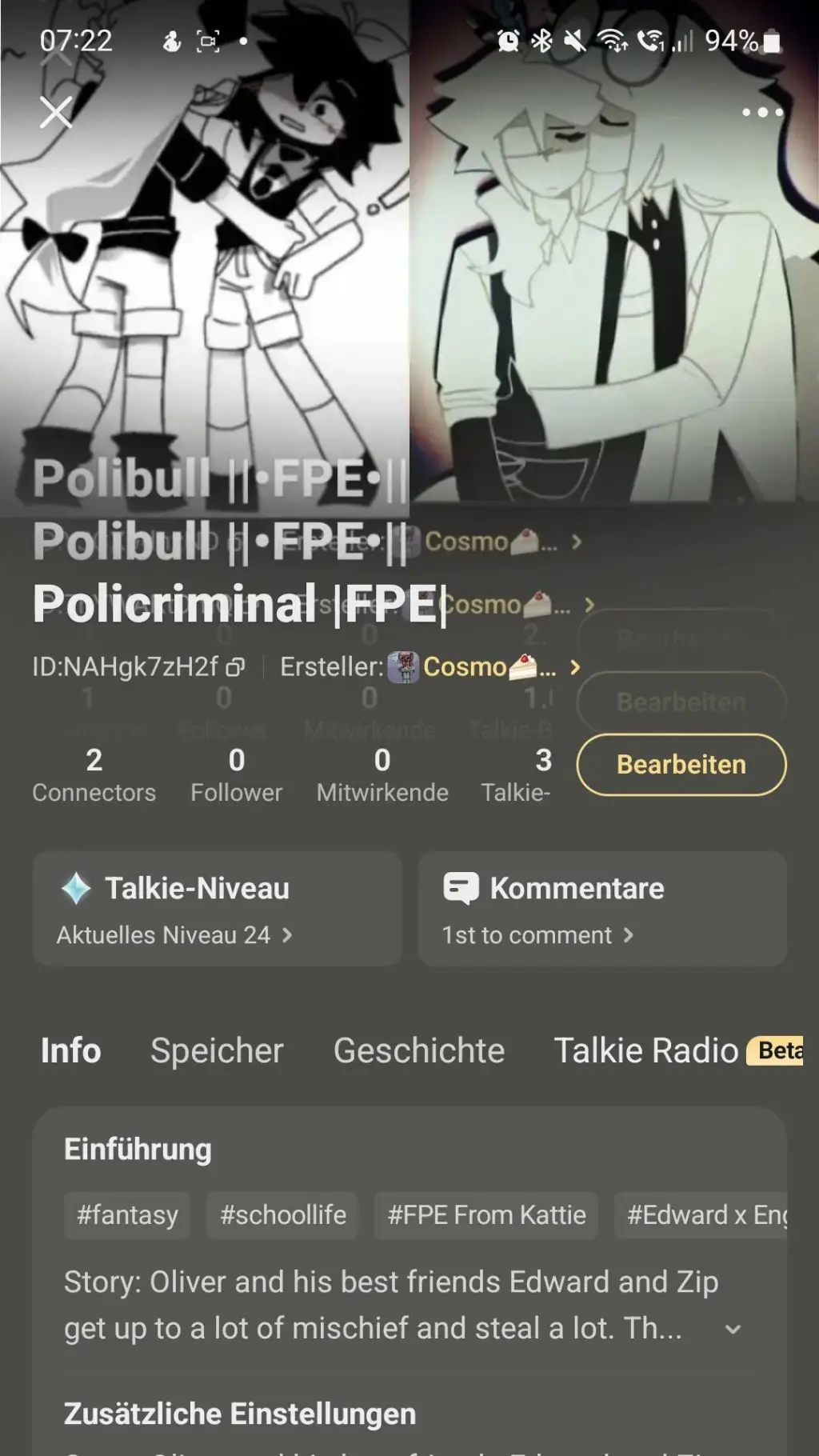Open the #FPE From Kattie tag
Viewport: 819px width, 1456px height.
pos(486,1214)
